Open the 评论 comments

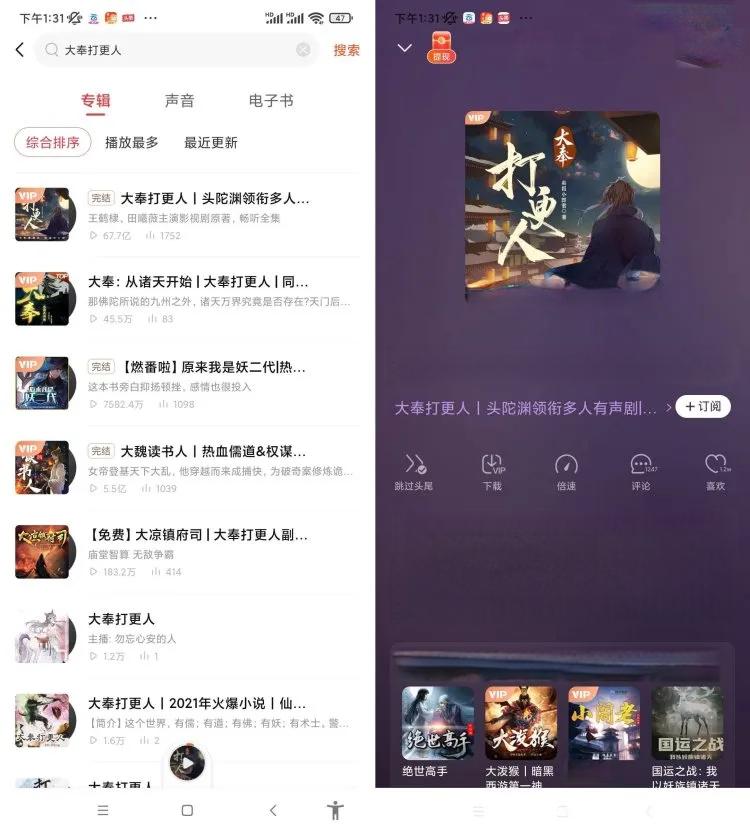pyautogui.click(x=641, y=472)
